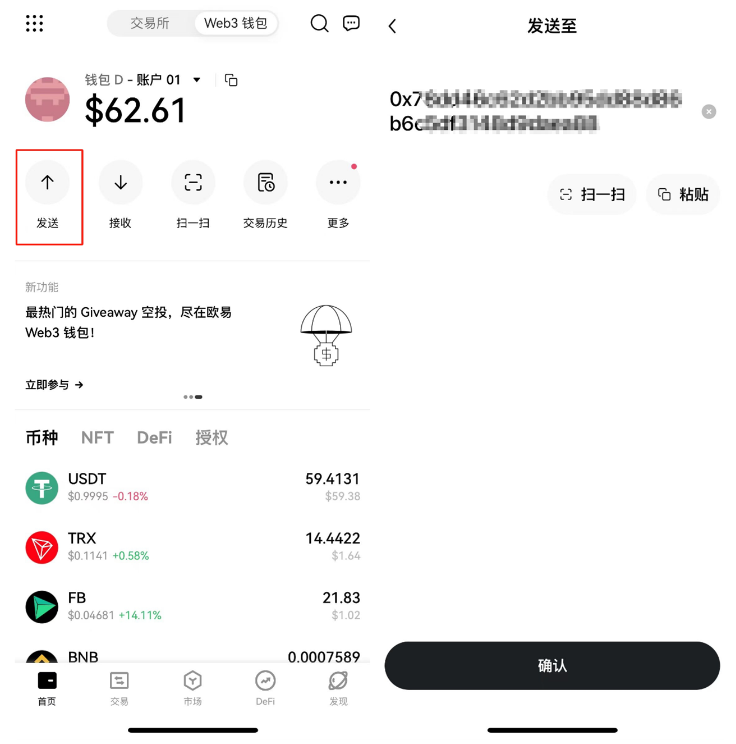Open the USDT token row

coord(192,487)
